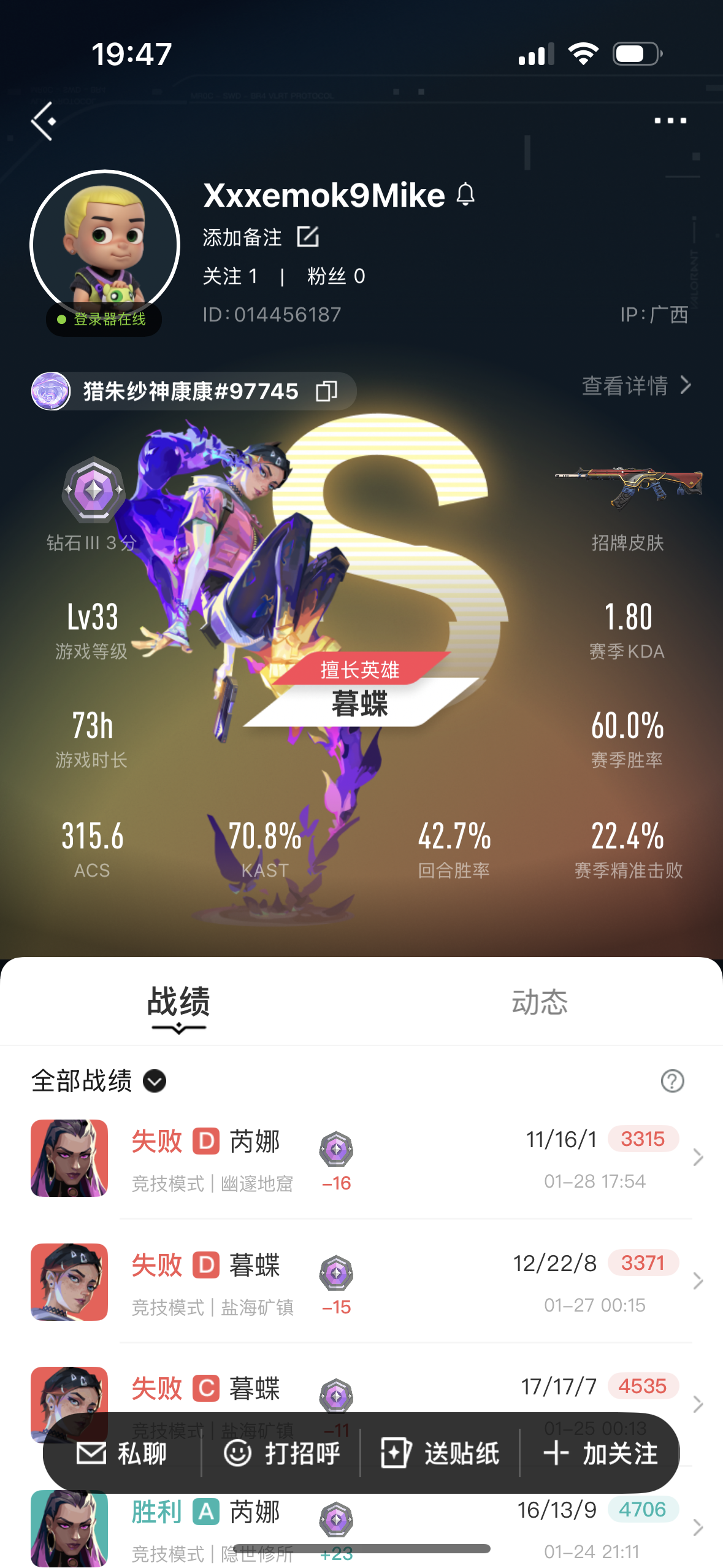Switch to the 动态 tab

pyautogui.click(x=540, y=1002)
